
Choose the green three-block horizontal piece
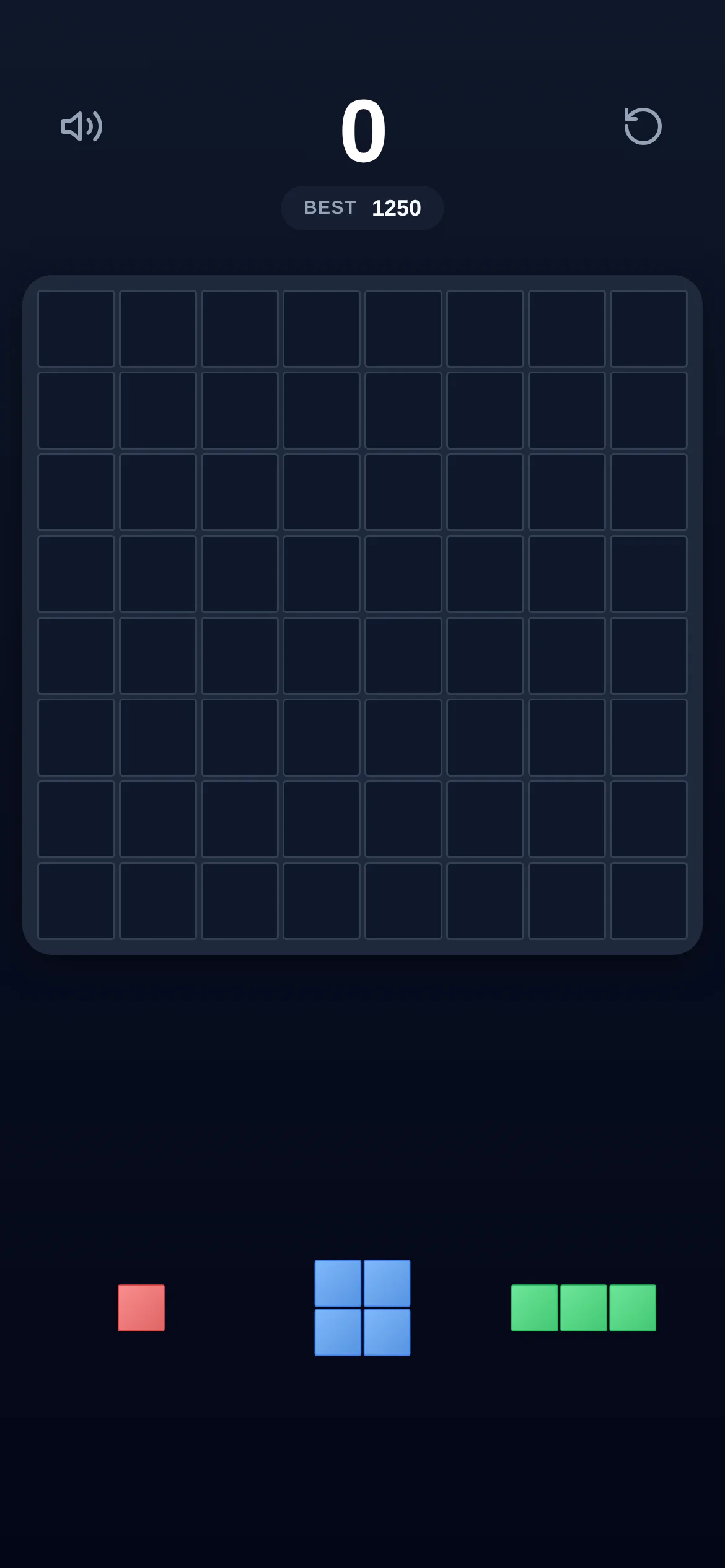tap(584, 1307)
